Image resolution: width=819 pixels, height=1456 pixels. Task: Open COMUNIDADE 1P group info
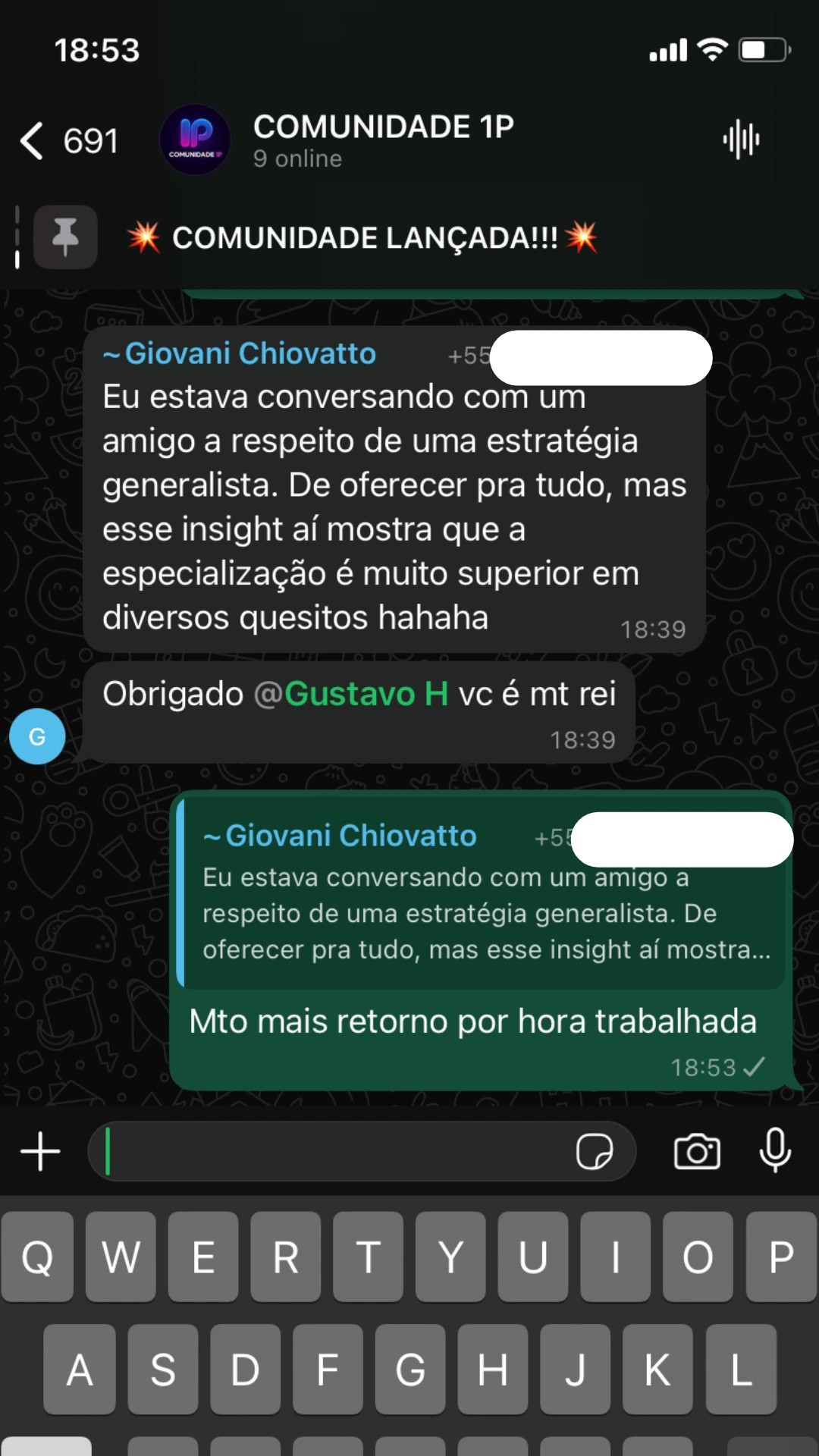[383, 140]
